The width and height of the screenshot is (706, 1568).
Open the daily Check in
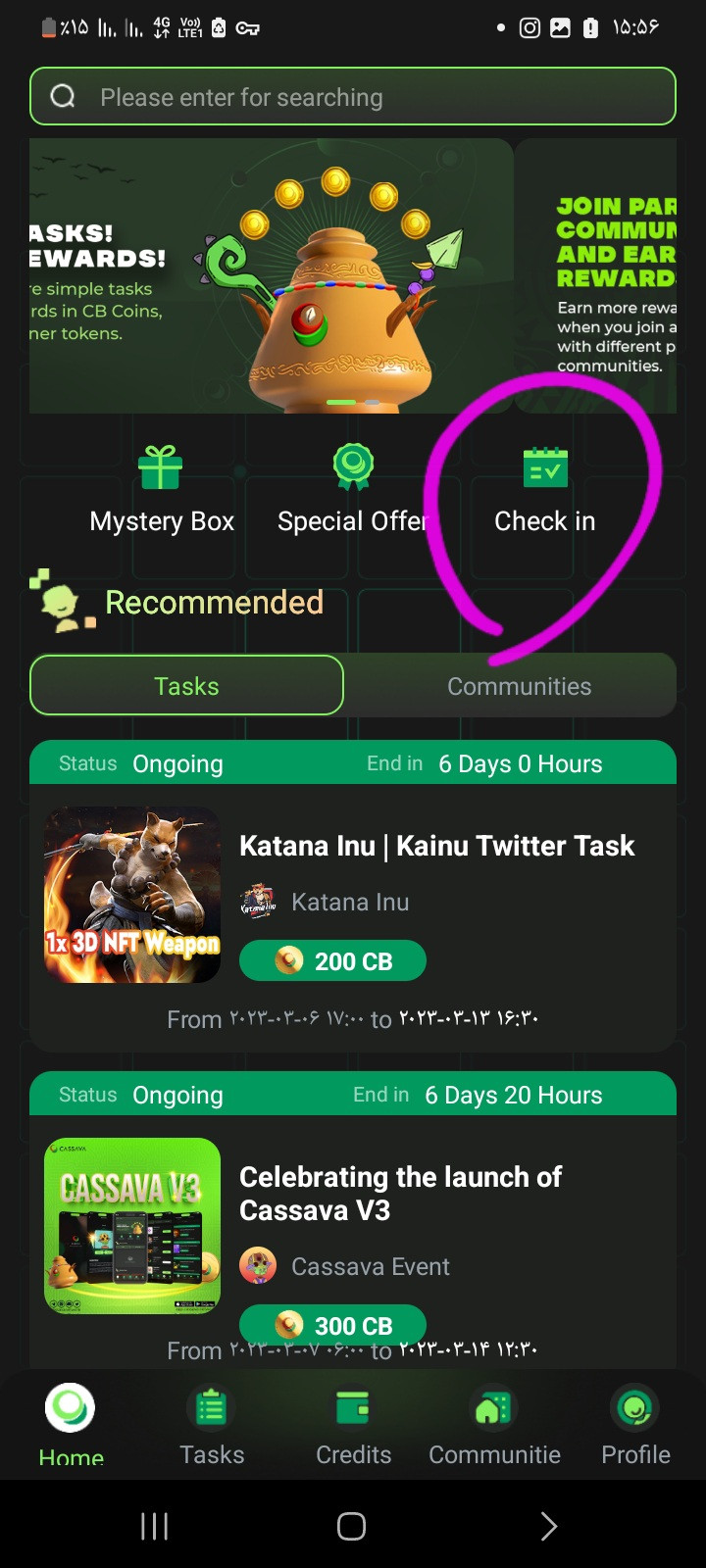[545, 490]
